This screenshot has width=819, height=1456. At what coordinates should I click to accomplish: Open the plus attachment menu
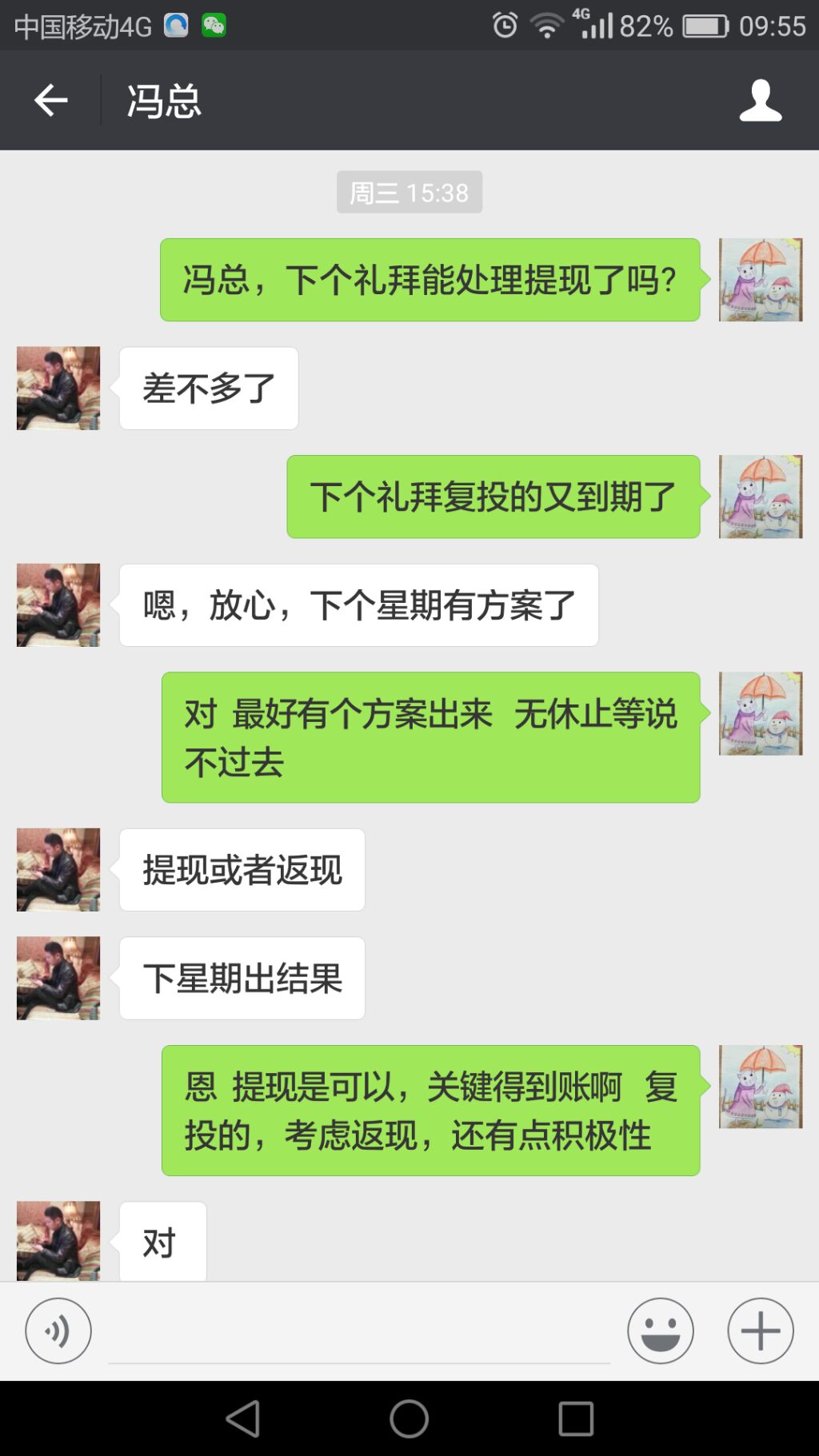[760, 1330]
